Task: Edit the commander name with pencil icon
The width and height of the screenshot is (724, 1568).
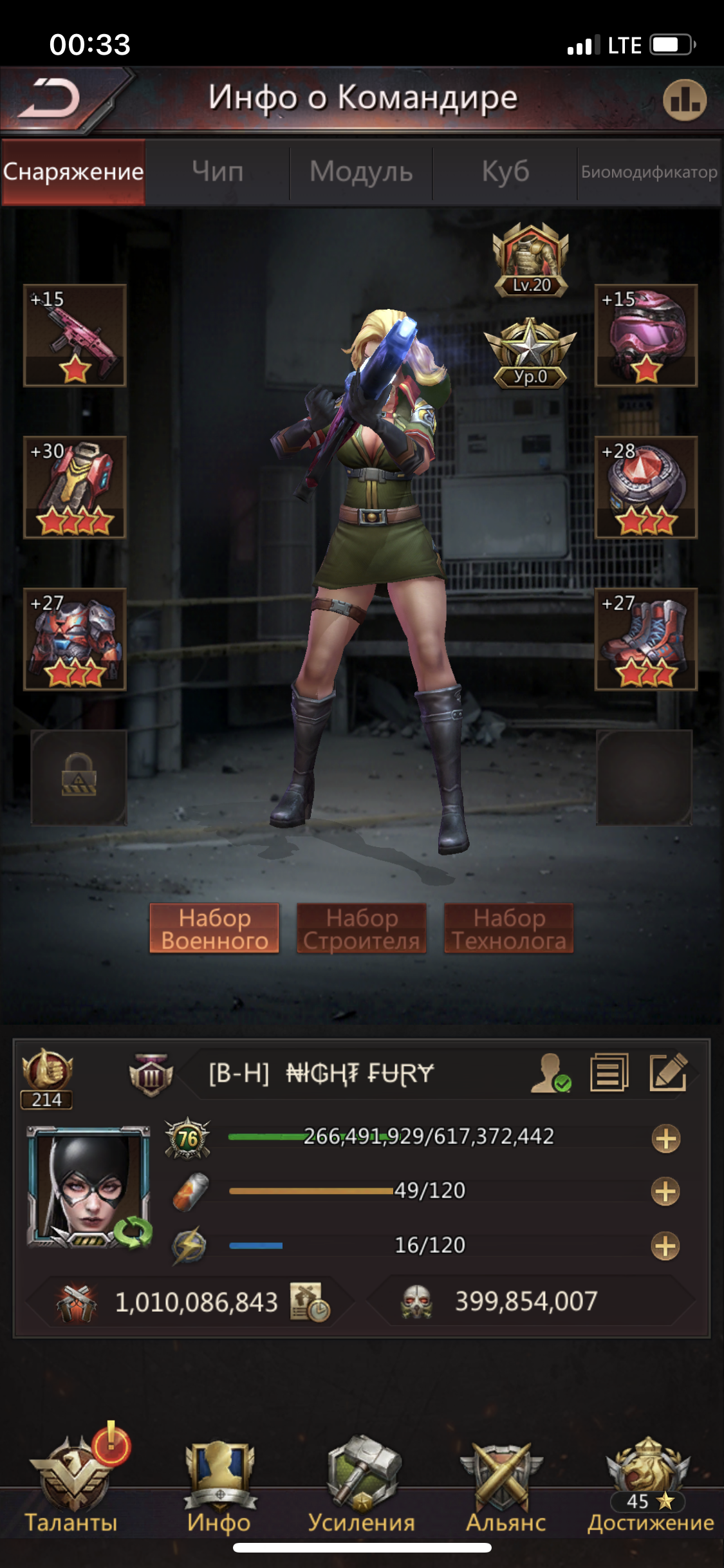Action: [x=668, y=1073]
